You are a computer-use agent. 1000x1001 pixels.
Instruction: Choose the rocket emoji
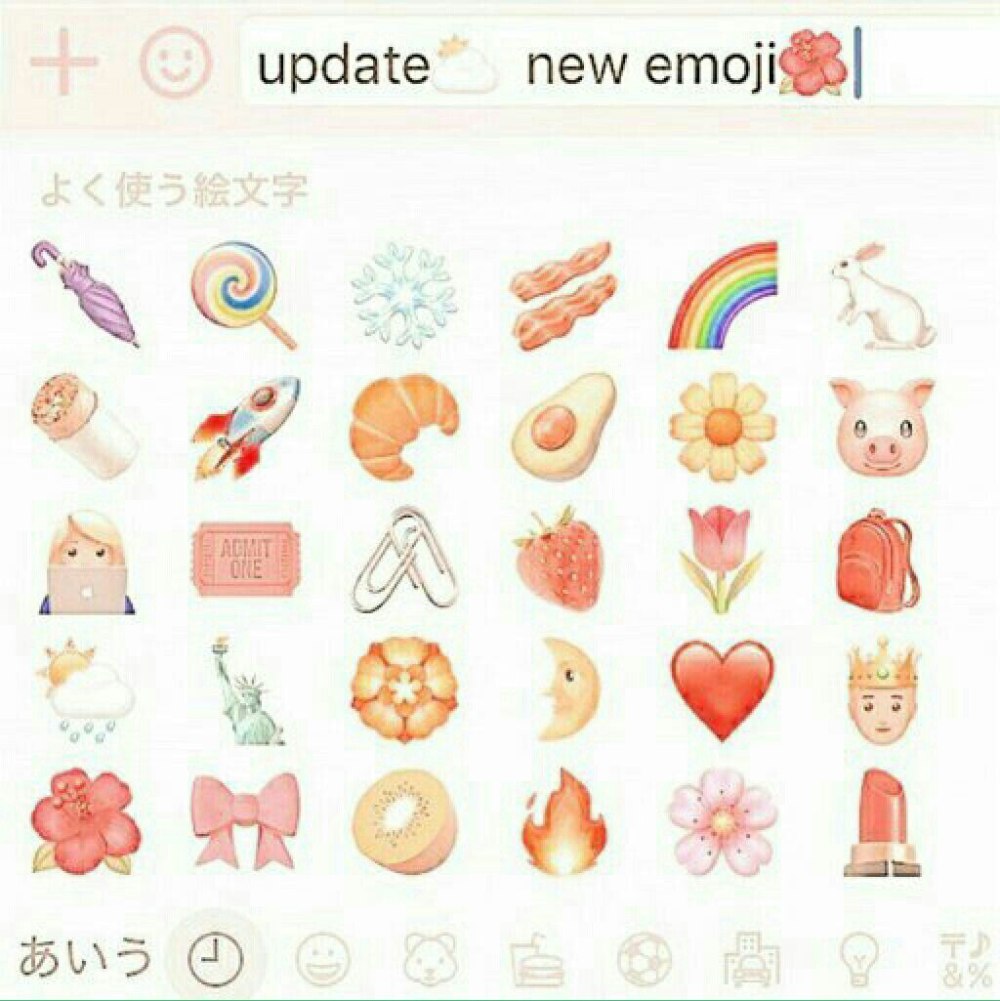point(245,426)
